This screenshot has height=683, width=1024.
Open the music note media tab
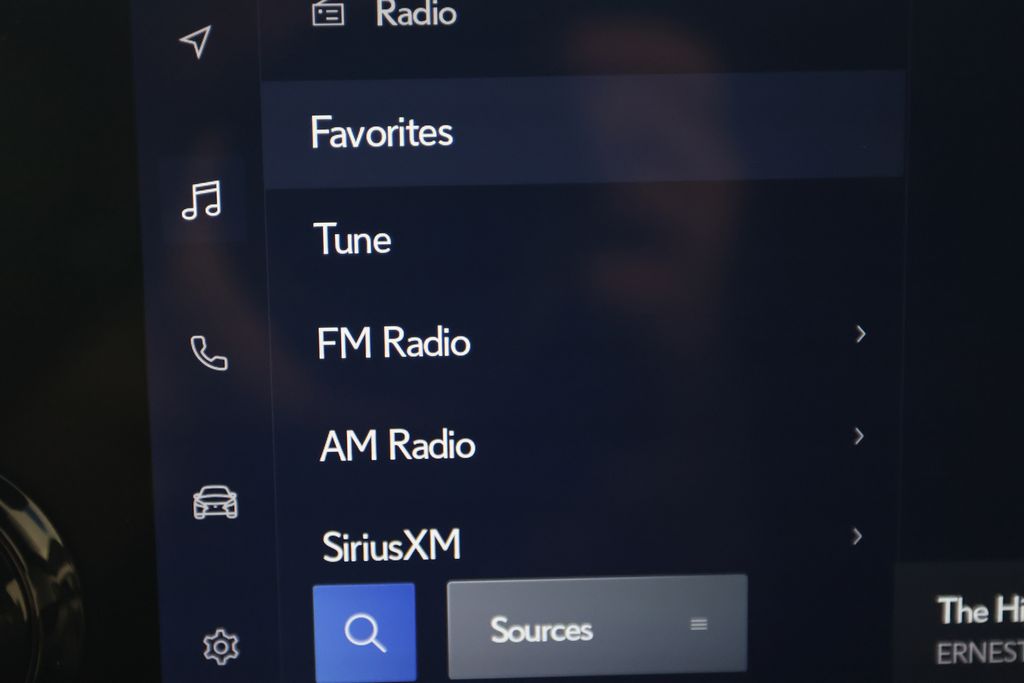coord(201,200)
